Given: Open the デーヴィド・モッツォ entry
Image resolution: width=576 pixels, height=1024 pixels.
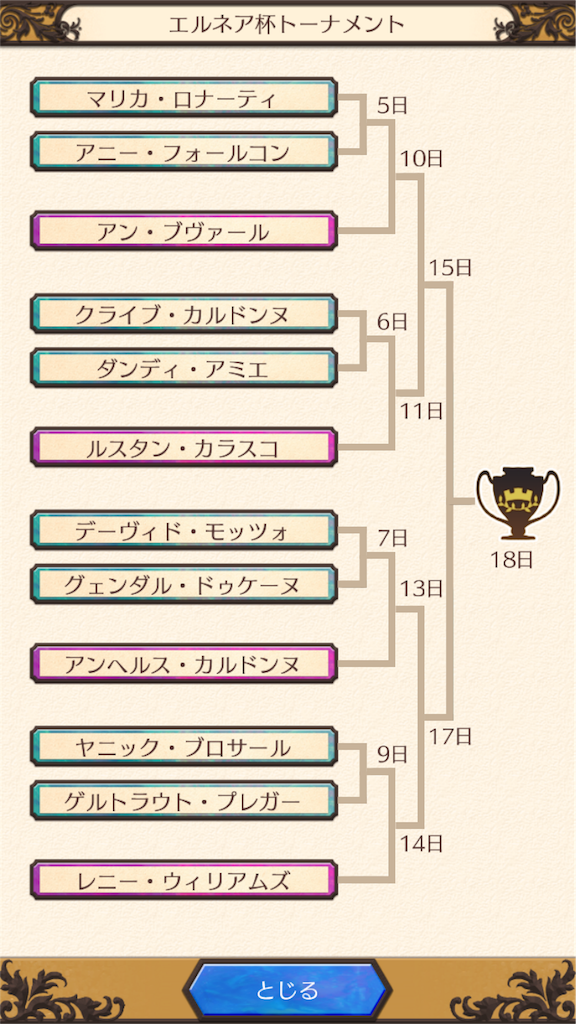Looking at the screenshot, I should coord(184,530).
